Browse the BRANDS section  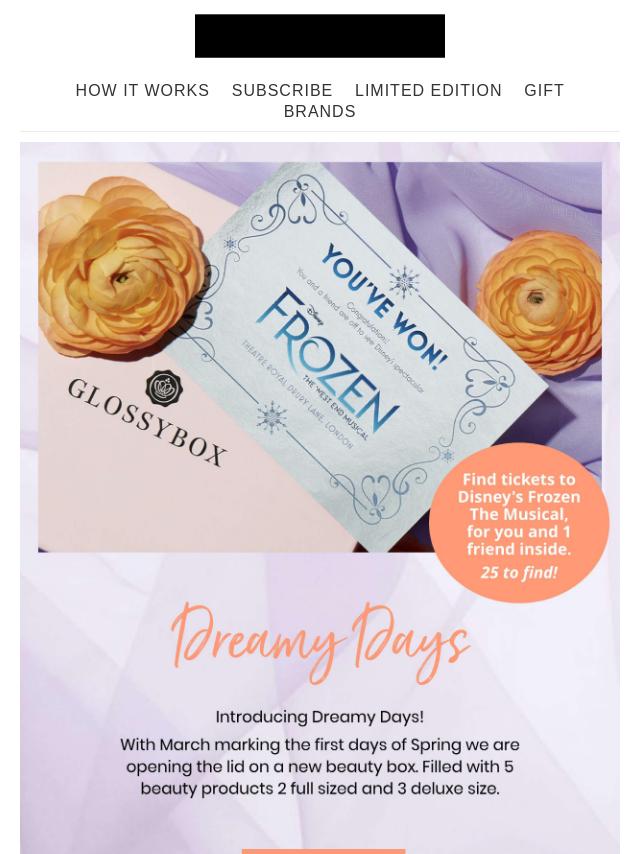point(319,111)
